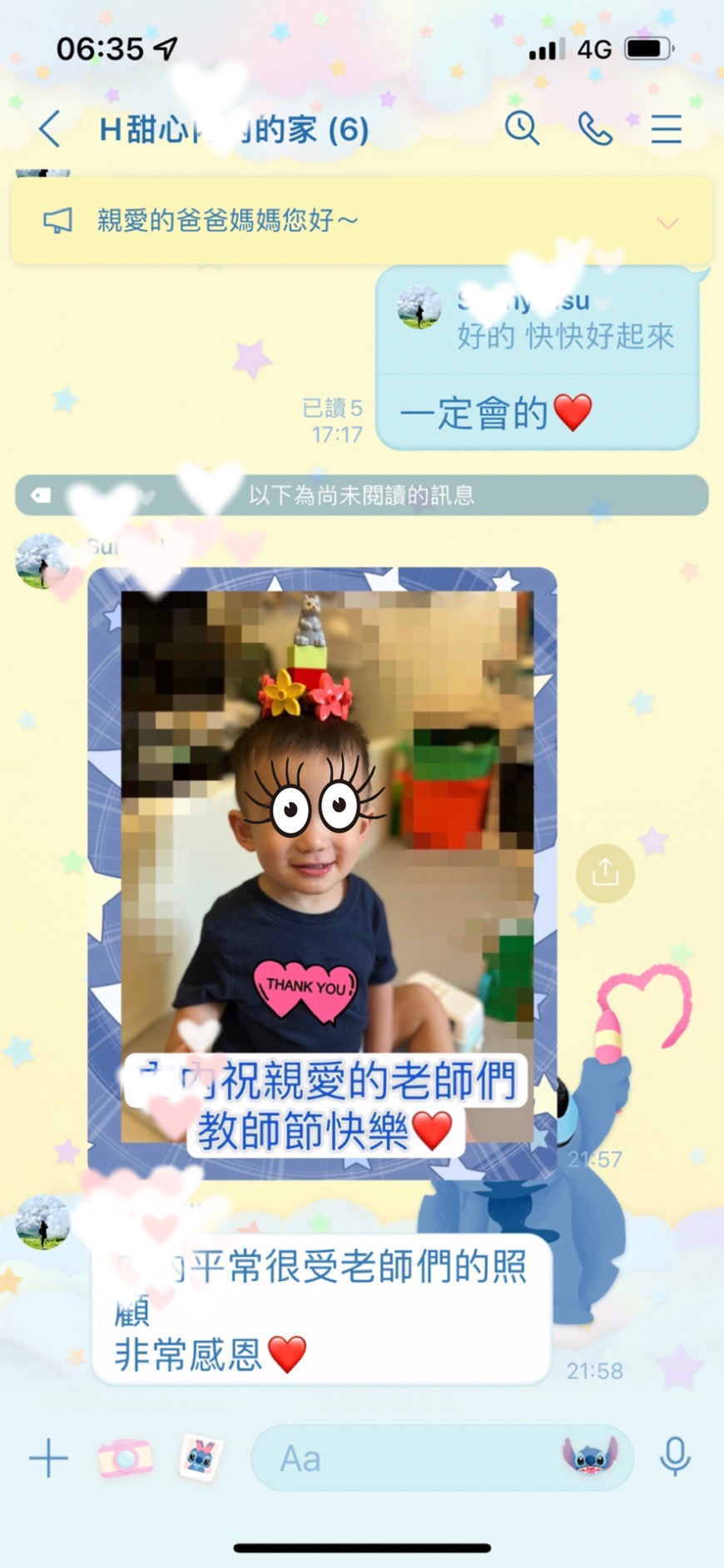
Task: Search messages in this chat
Action: click(522, 128)
